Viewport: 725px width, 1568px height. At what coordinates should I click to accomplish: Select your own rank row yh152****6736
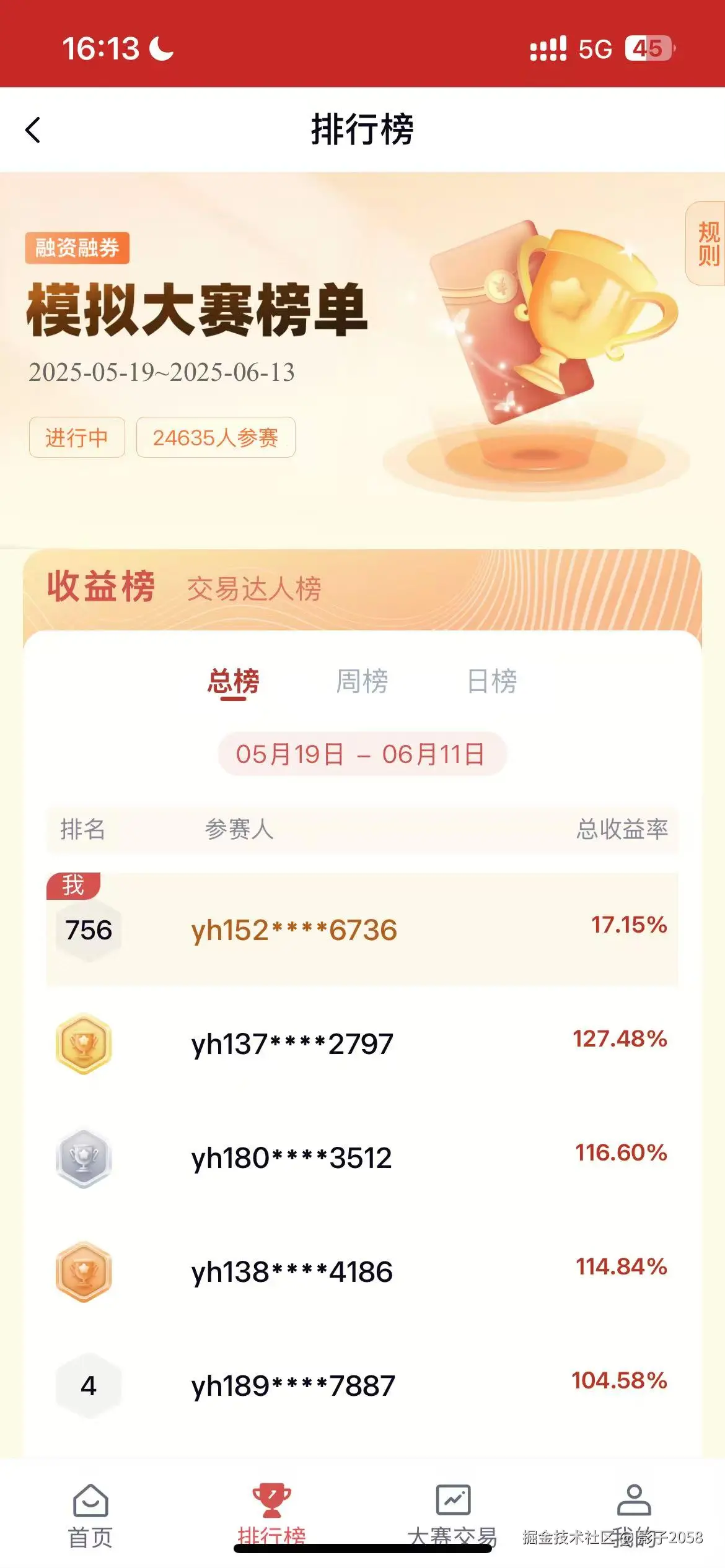coord(362,929)
